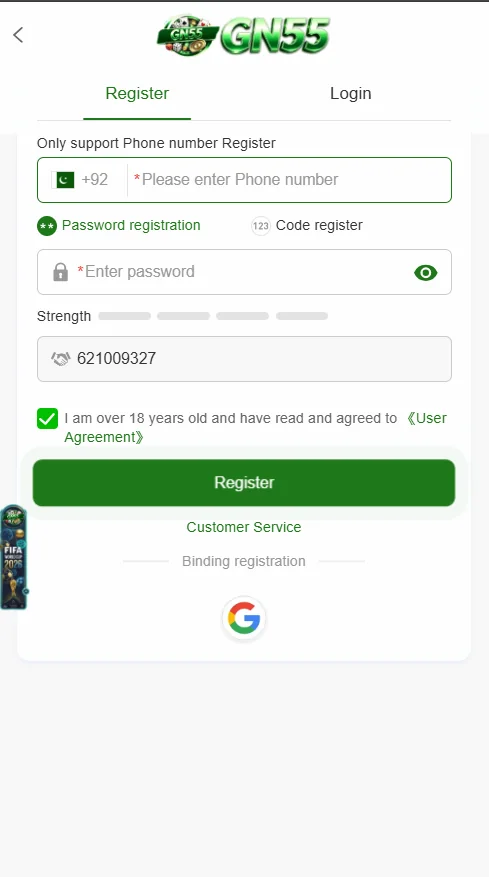Register with Google account icon

click(244, 619)
